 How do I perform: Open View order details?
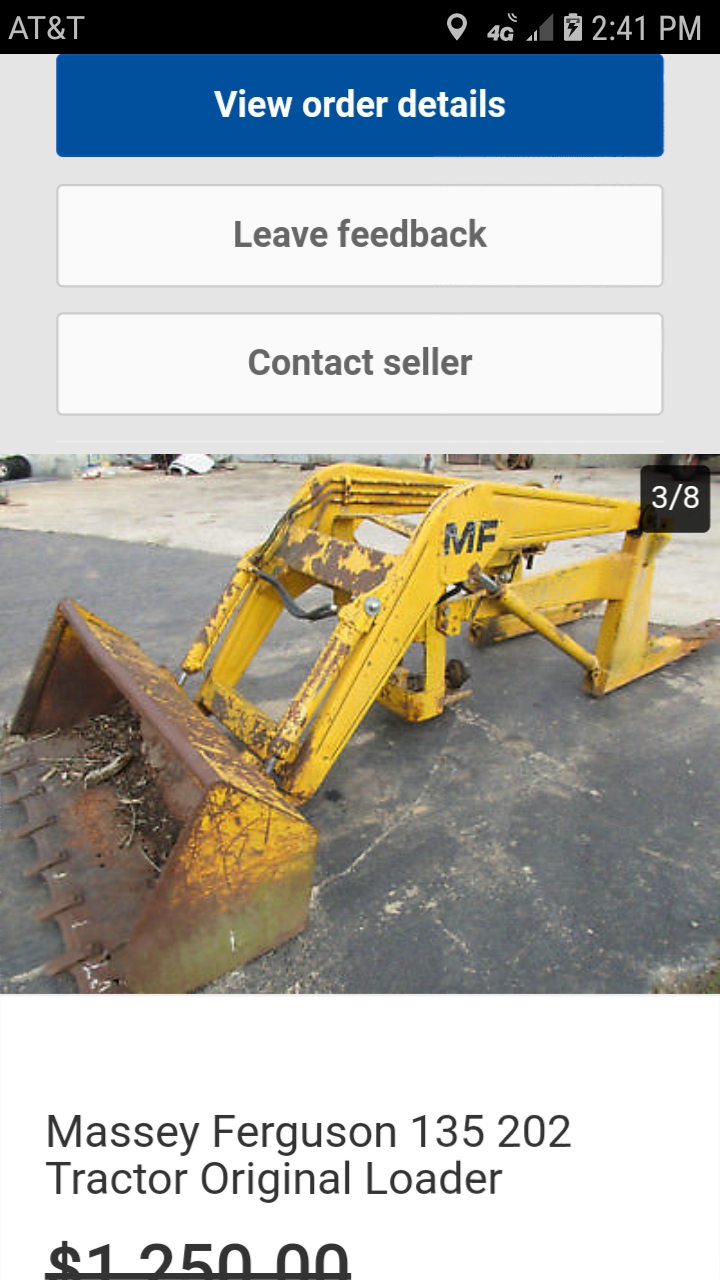click(x=360, y=105)
